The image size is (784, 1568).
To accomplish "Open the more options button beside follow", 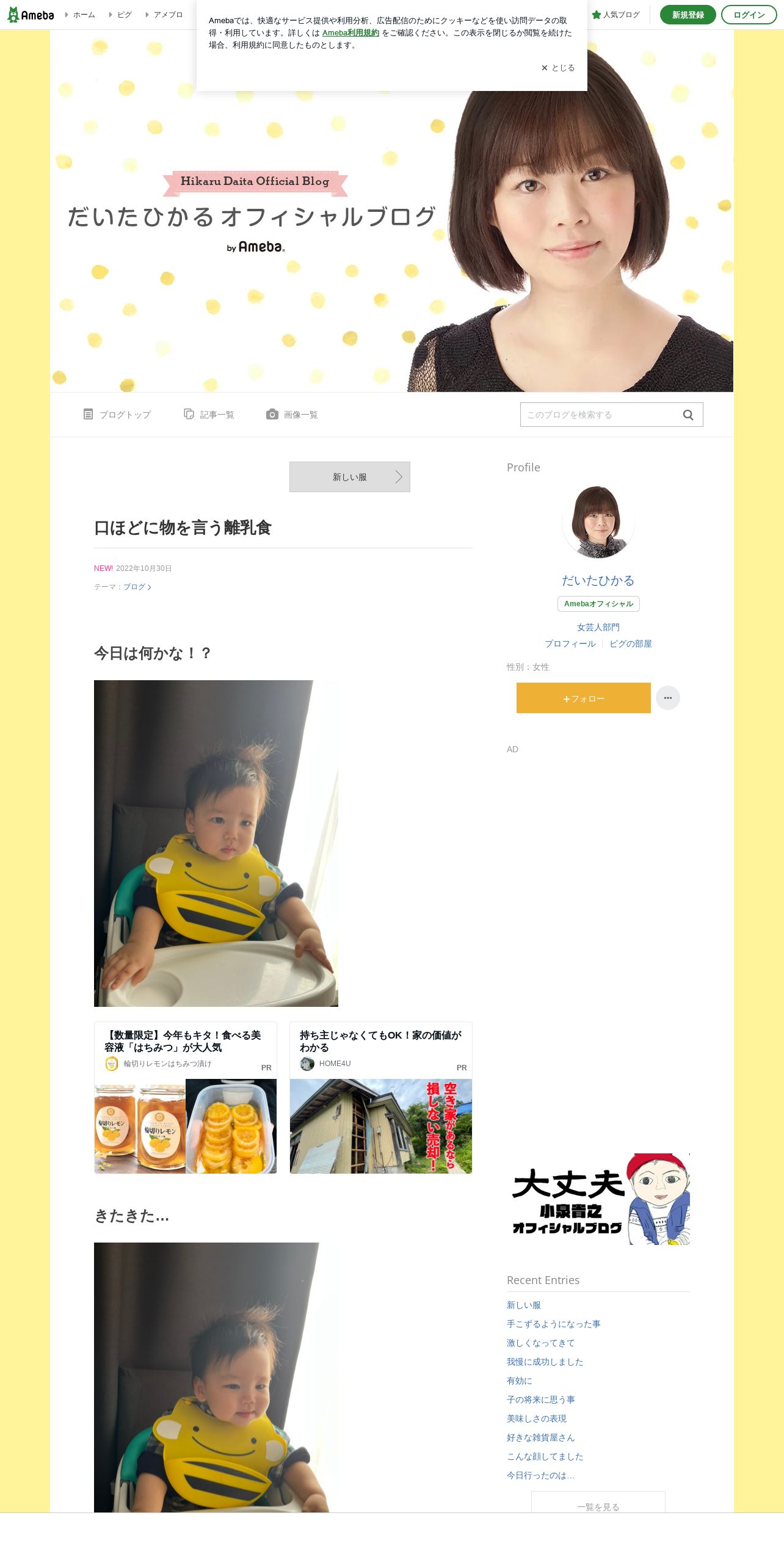I will click(668, 698).
